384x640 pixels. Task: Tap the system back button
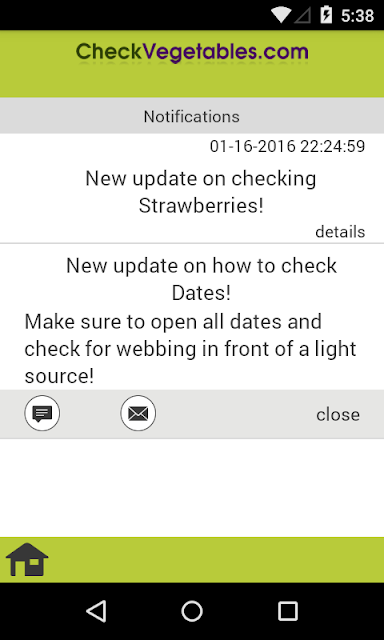click(96, 611)
